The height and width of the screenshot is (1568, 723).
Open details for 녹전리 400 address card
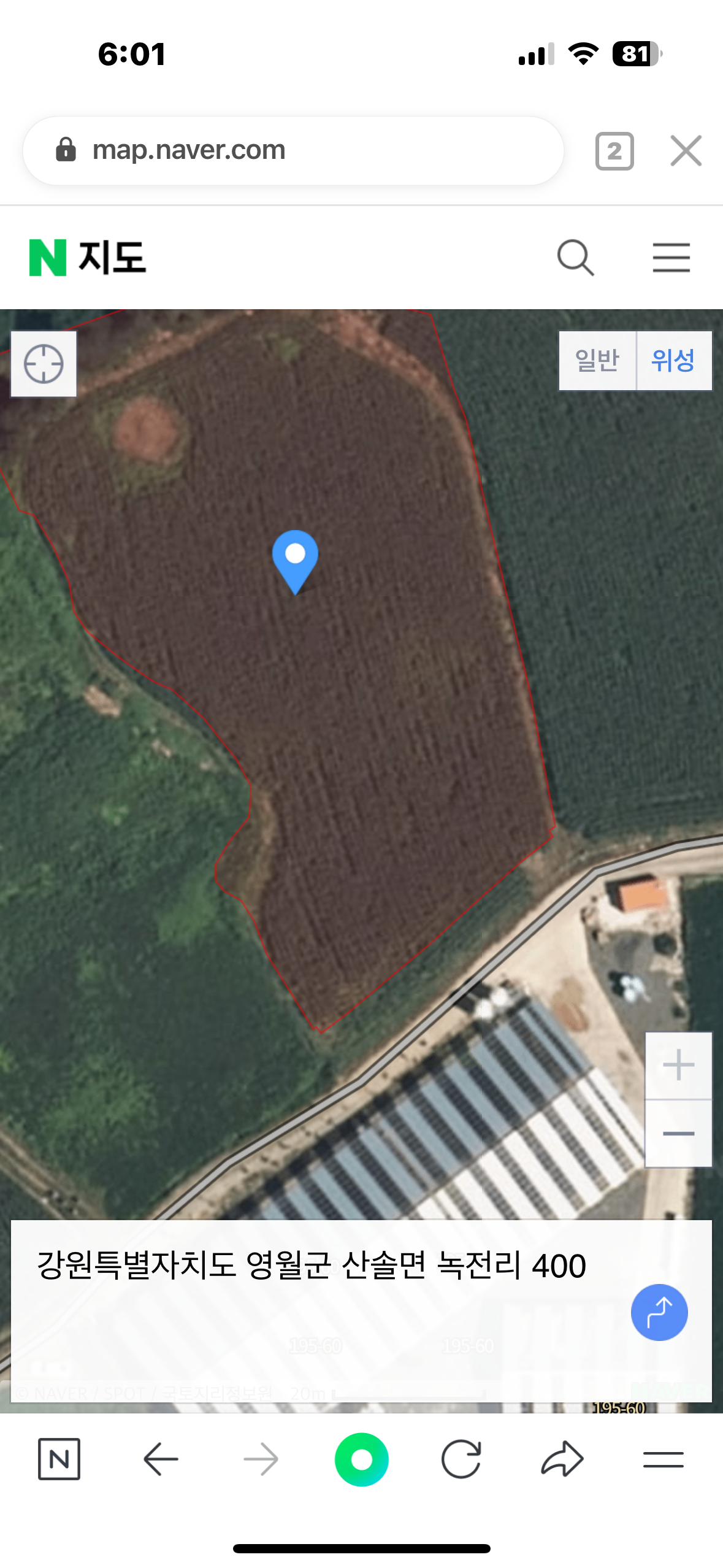[x=312, y=1265]
